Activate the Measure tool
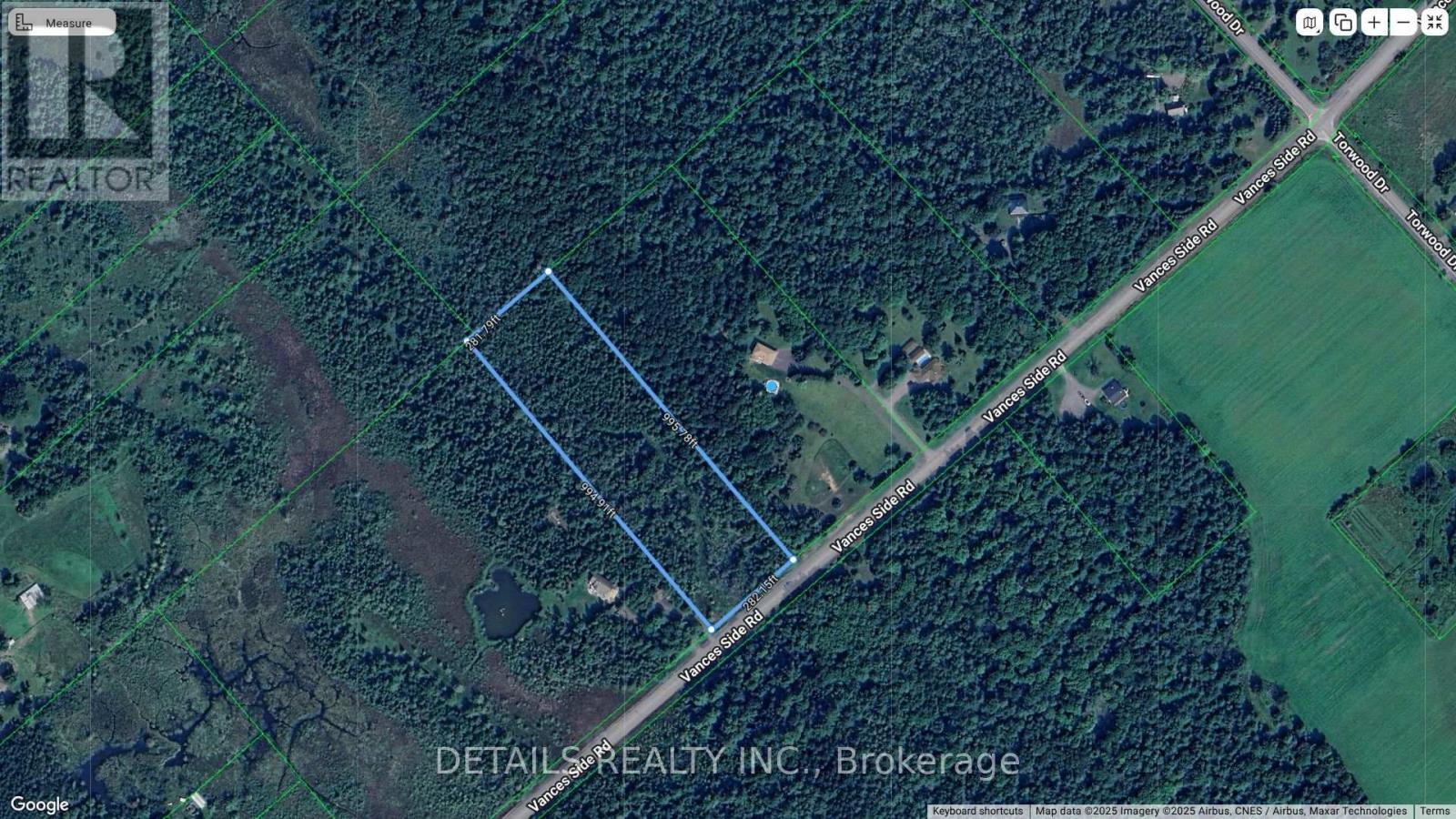 [61, 23]
